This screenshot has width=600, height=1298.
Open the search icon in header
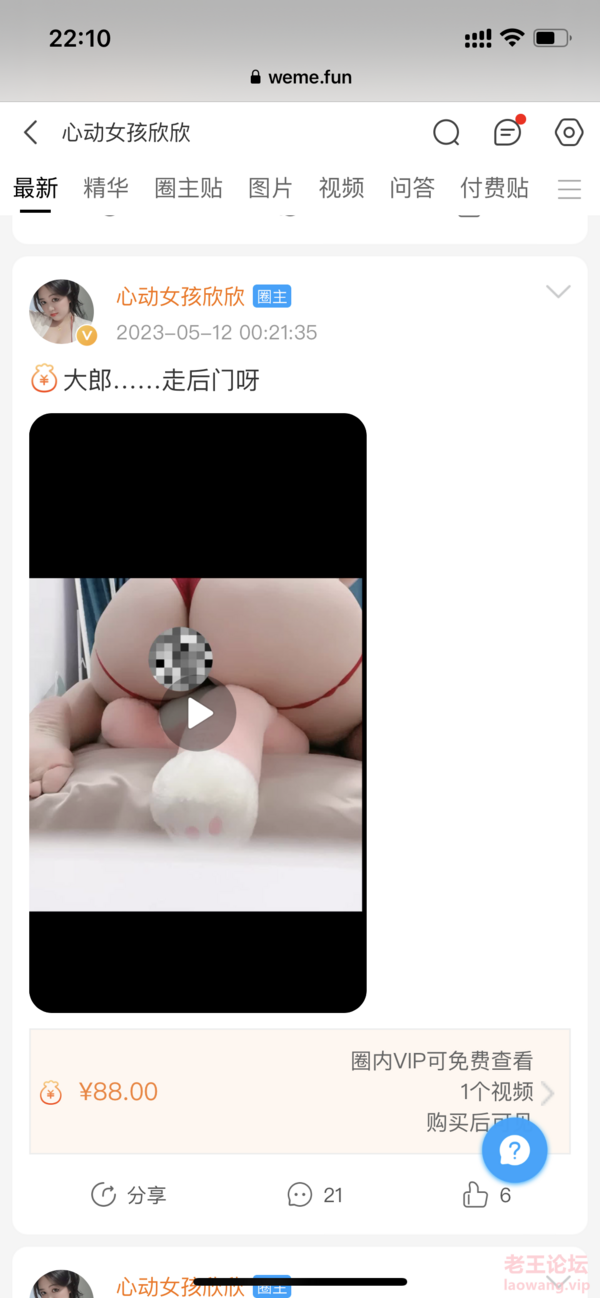(x=446, y=132)
